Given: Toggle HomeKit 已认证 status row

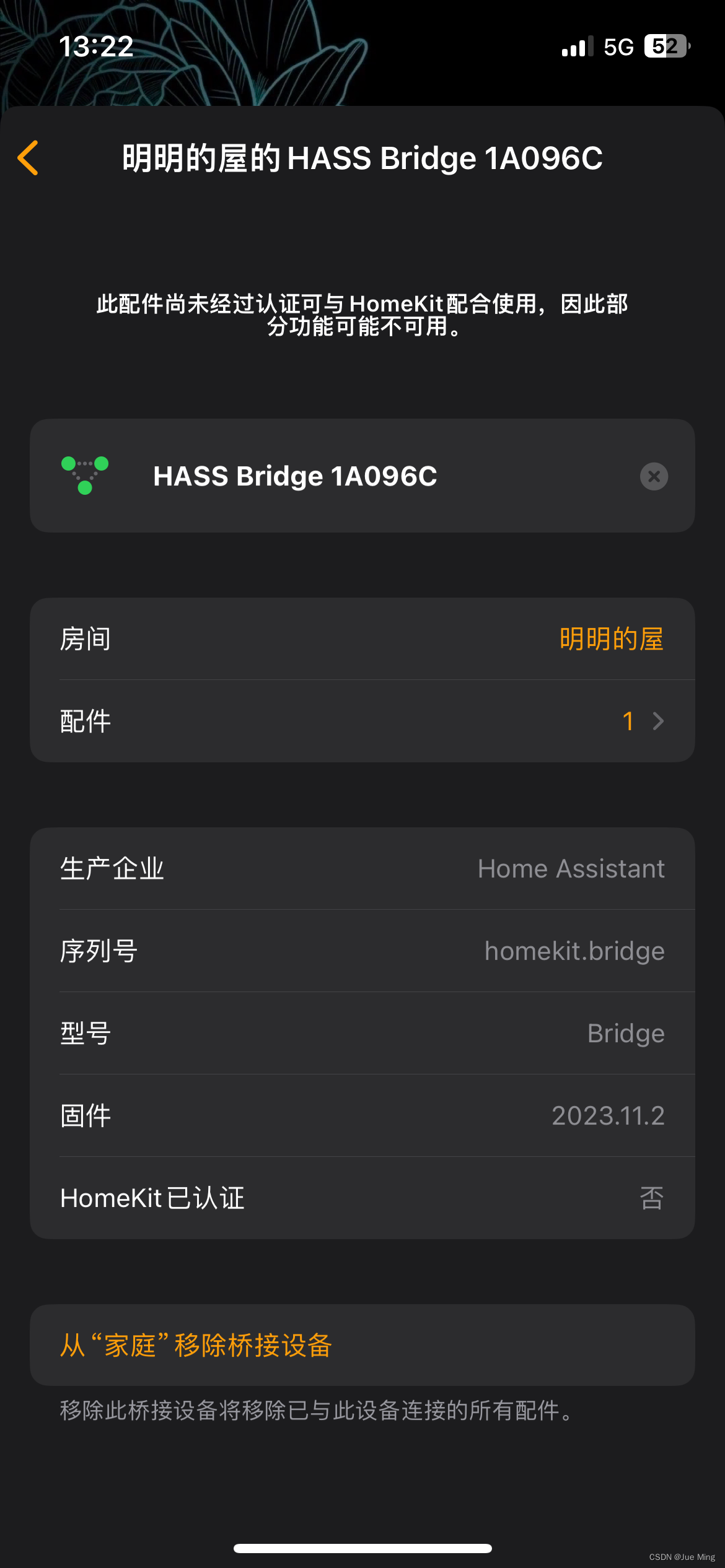Looking at the screenshot, I should click(362, 1197).
